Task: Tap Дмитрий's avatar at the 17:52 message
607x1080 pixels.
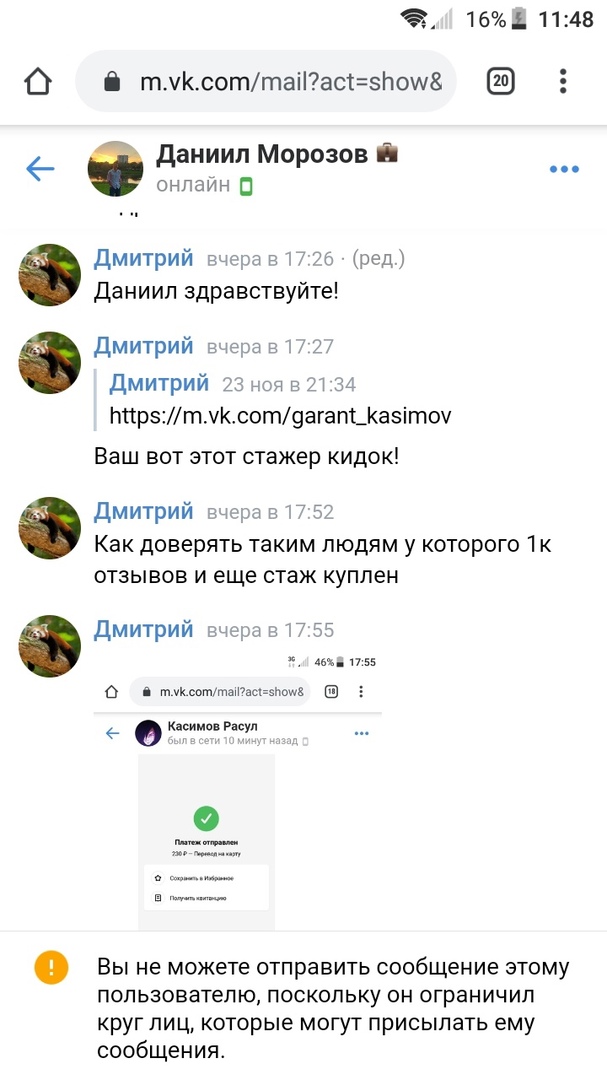Action: point(50,528)
